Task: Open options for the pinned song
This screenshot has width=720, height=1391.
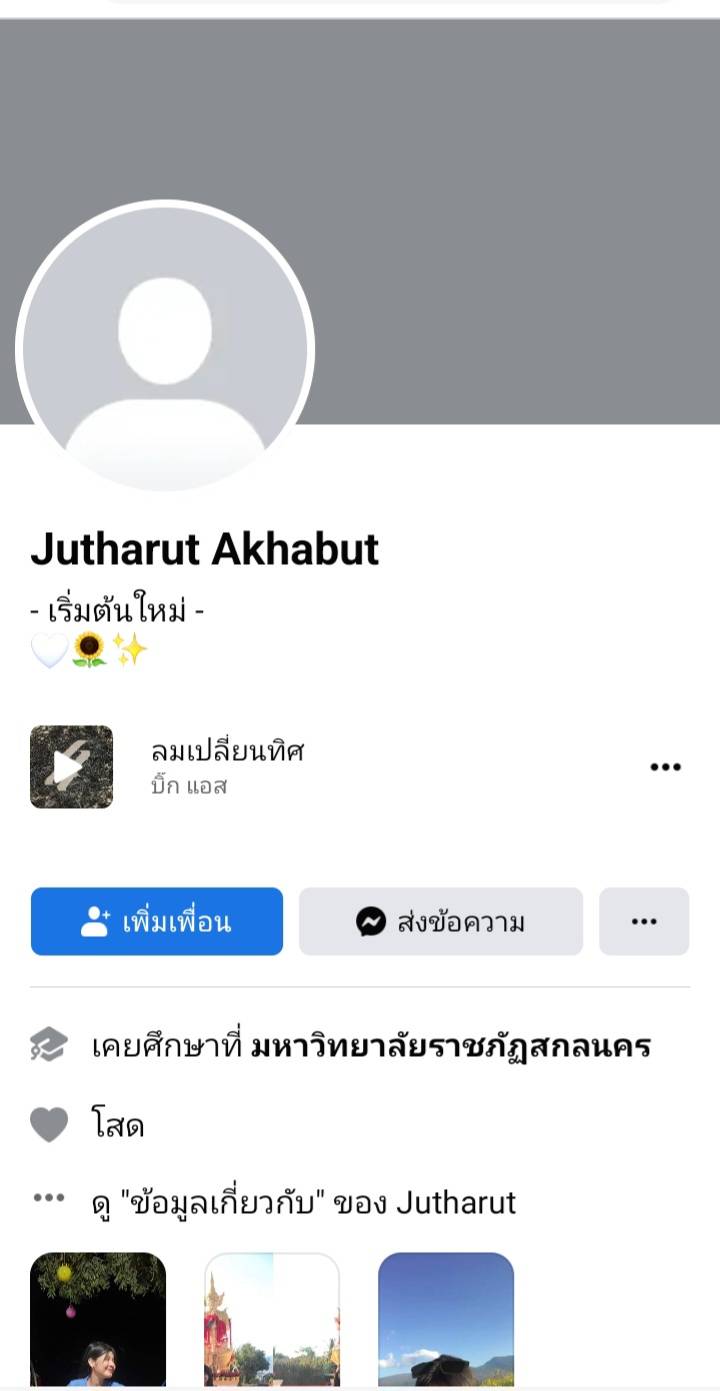Action: point(665,767)
